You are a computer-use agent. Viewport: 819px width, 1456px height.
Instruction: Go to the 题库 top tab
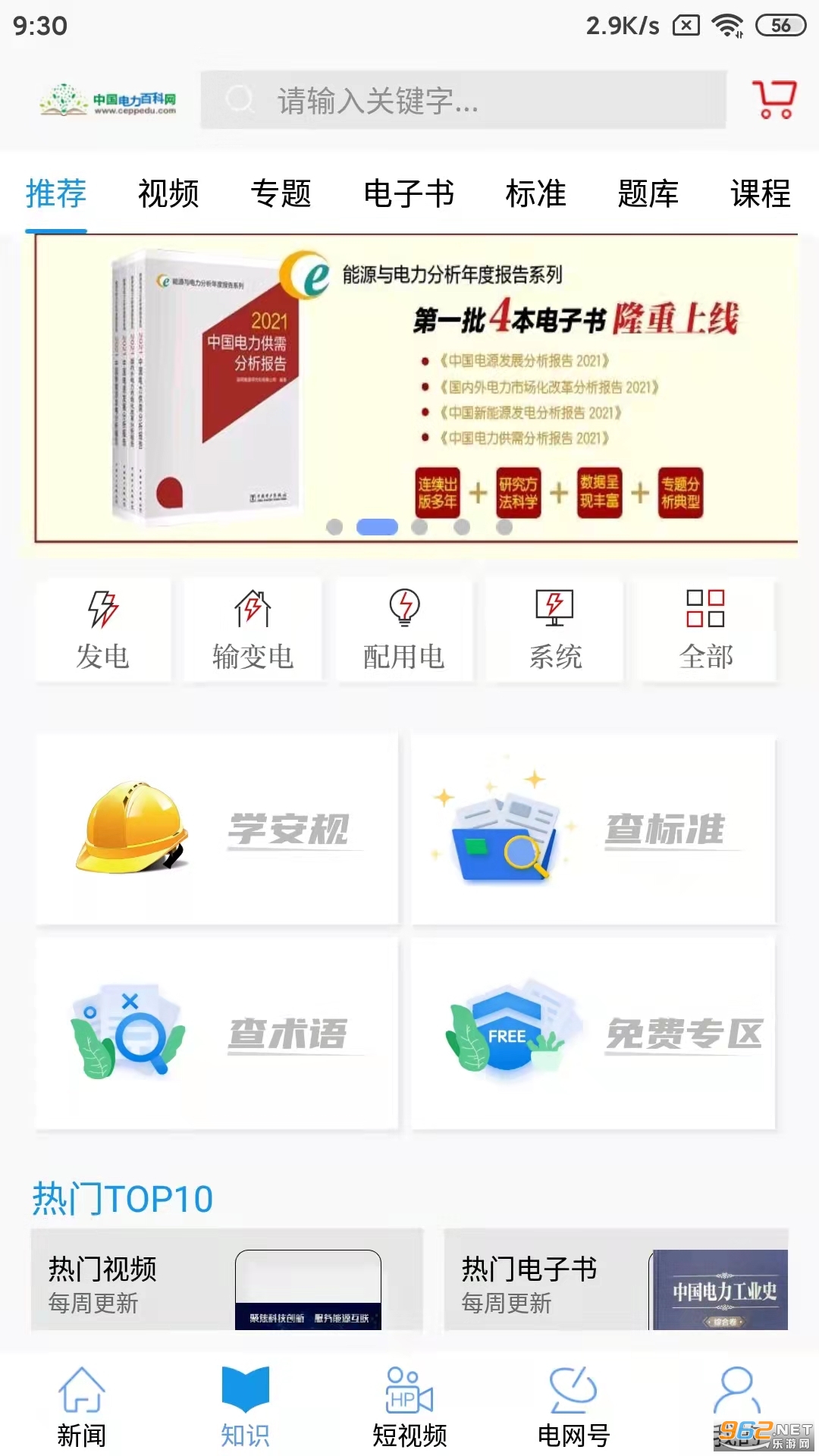click(x=648, y=193)
